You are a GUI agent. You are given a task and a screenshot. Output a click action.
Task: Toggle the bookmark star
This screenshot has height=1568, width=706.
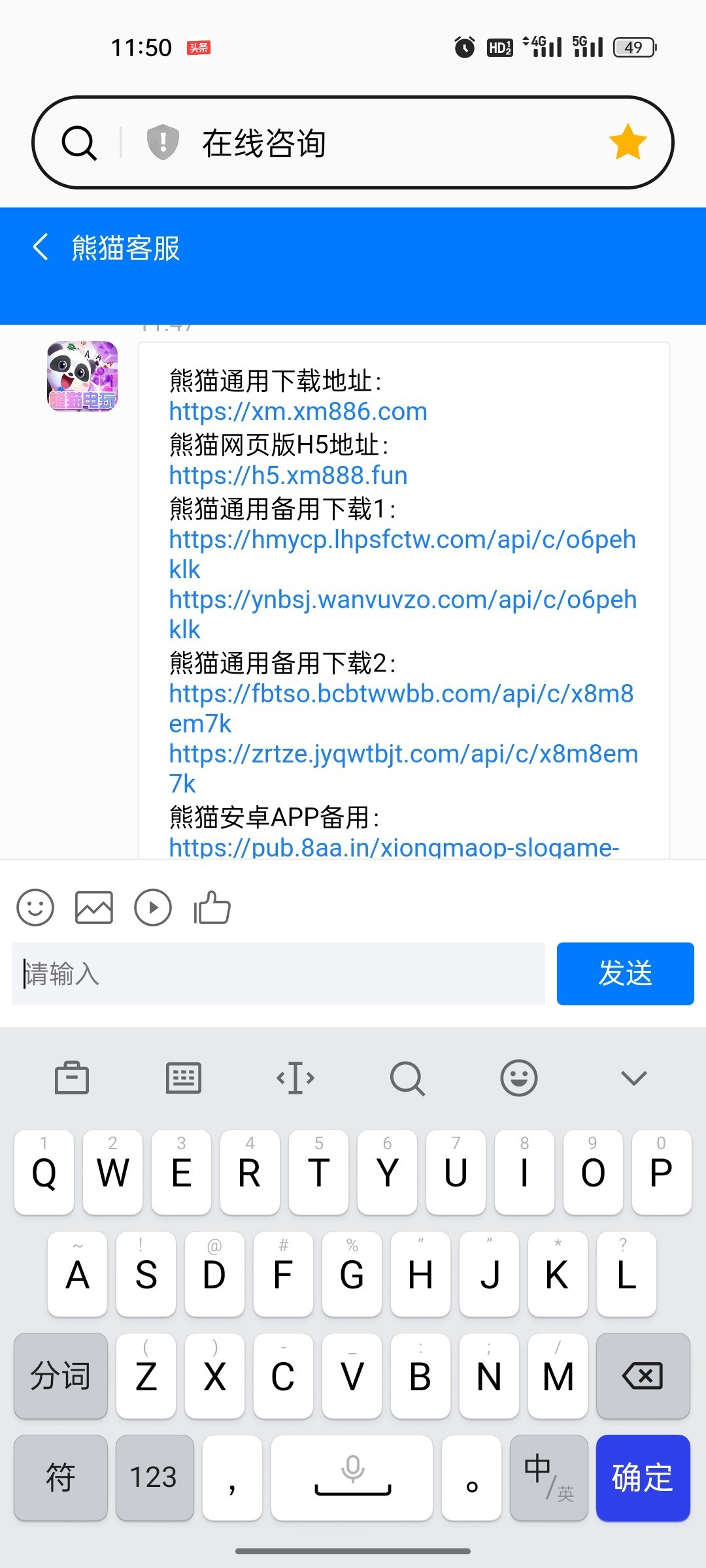(x=628, y=142)
